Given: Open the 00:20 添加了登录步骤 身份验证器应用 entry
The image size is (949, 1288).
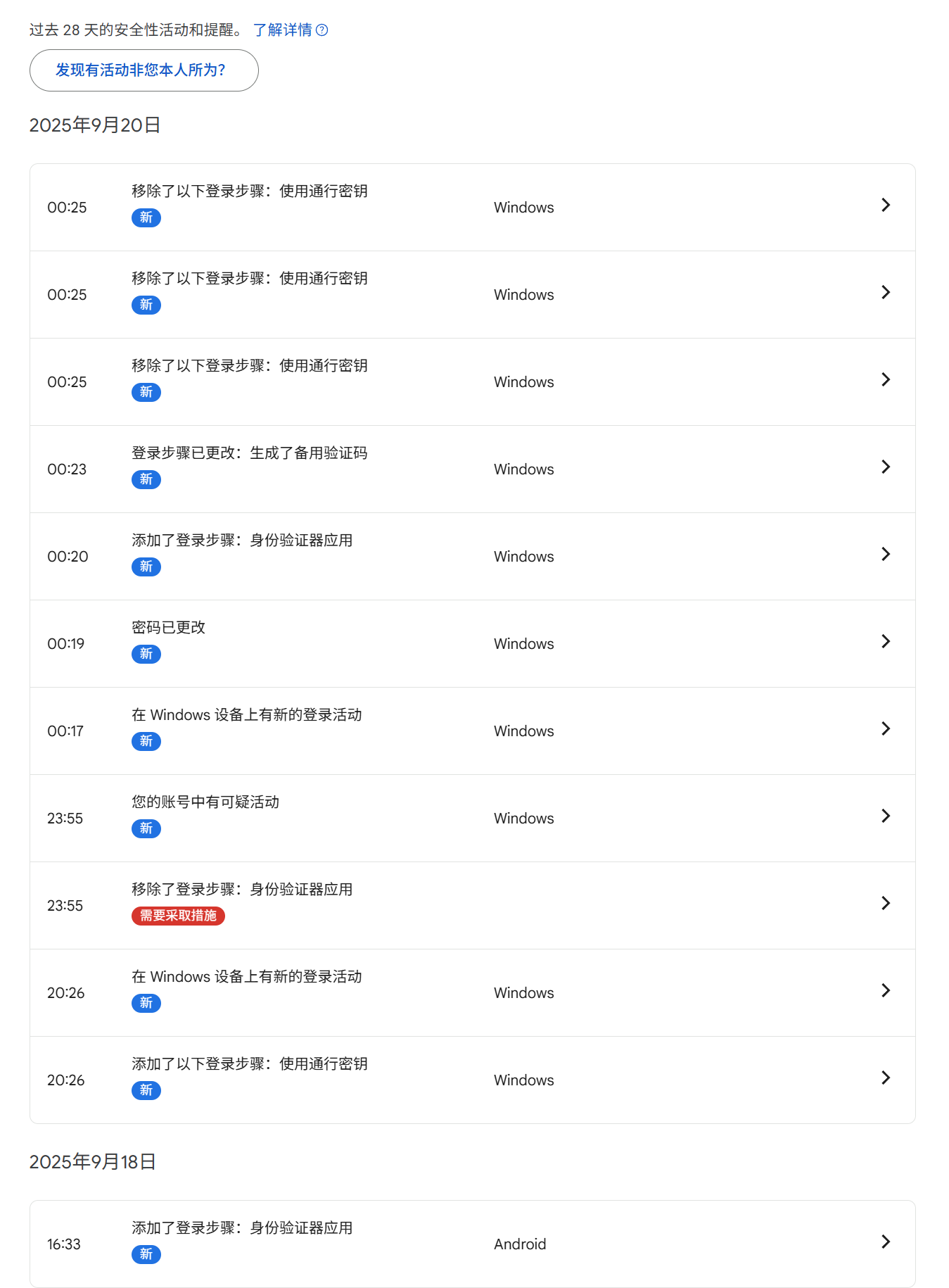Looking at the screenshot, I should pos(472,556).
